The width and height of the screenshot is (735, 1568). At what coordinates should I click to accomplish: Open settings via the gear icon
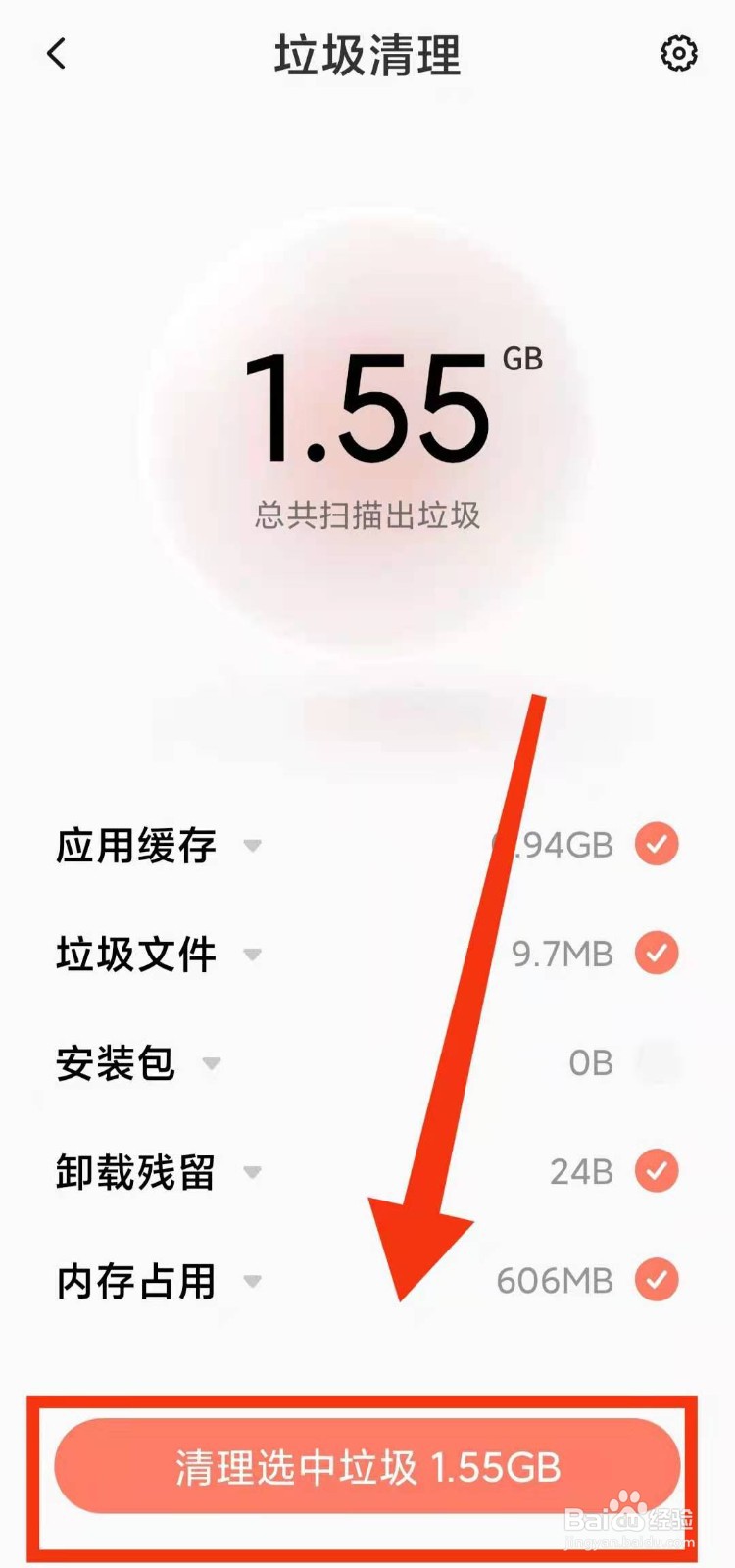679,56
